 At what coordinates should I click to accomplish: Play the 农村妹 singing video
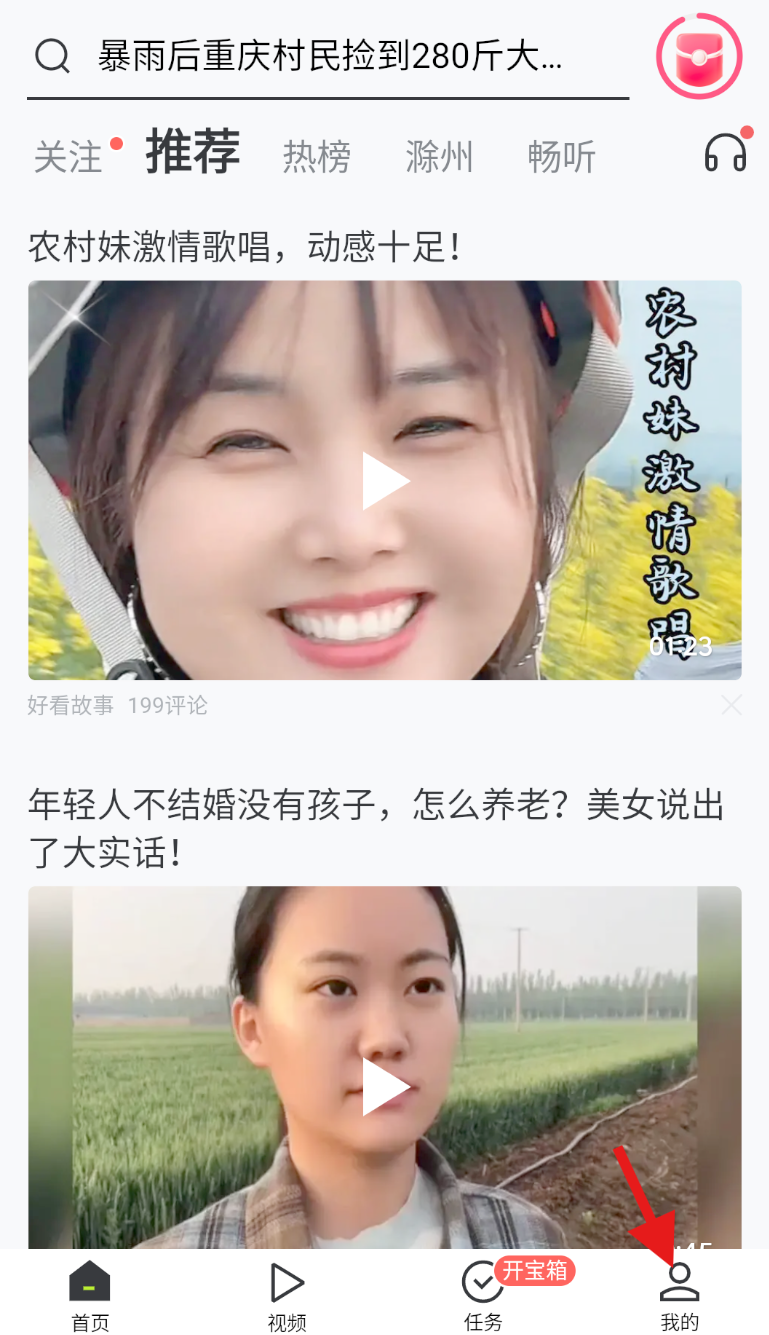pos(384,480)
